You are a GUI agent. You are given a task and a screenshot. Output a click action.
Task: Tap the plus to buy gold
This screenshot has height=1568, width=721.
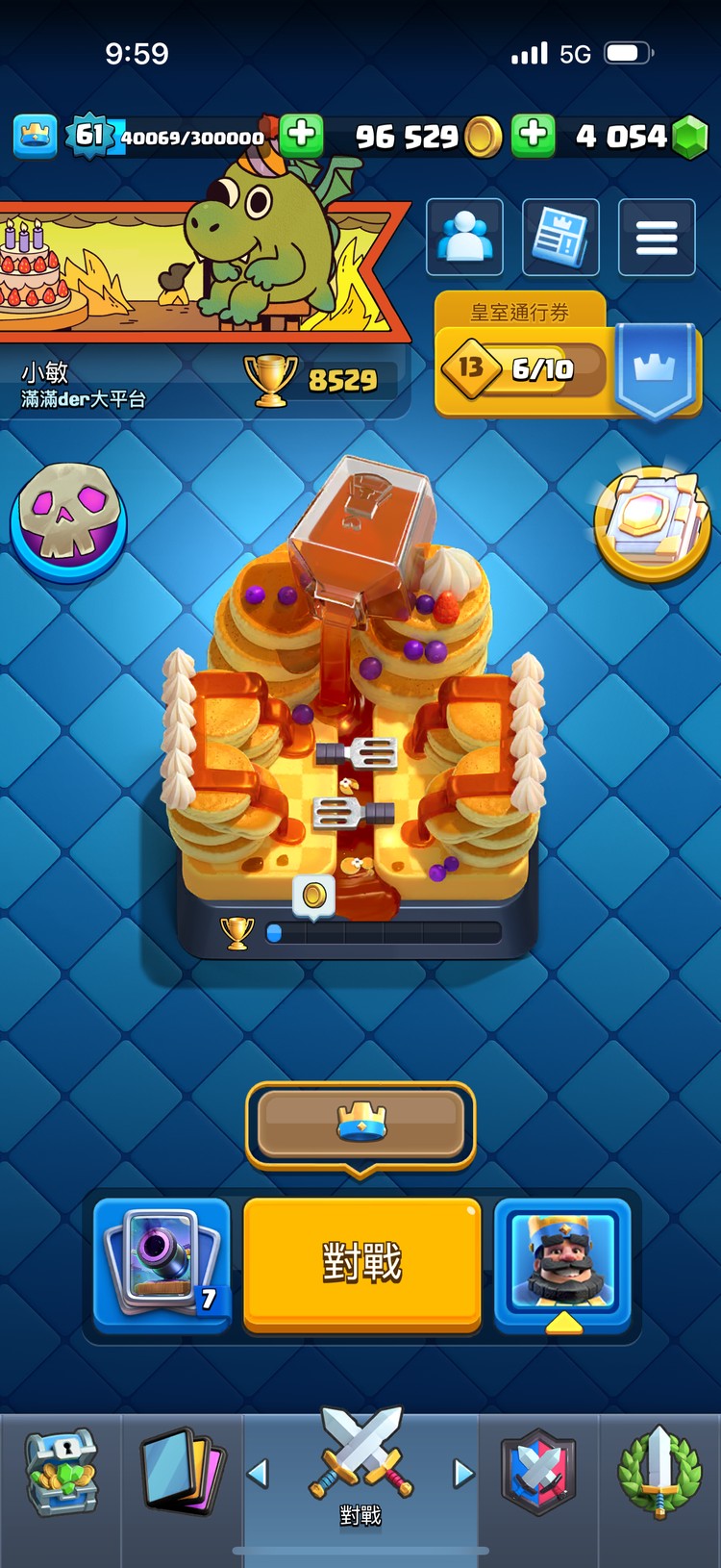pos(533,136)
